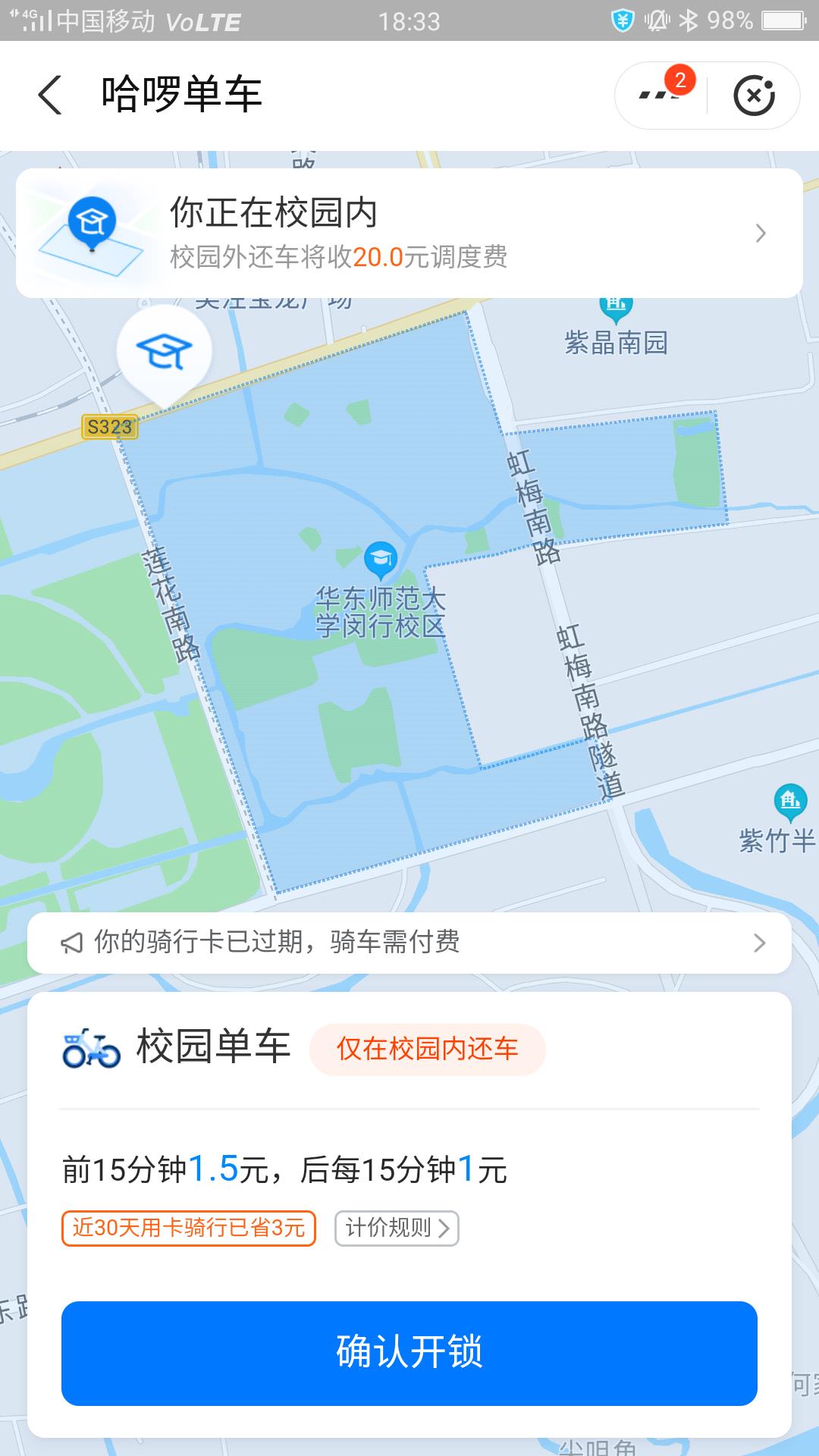Viewport: 819px width, 1456px height.
Task: Tap the campus pin on the map
Action: point(164,353)
